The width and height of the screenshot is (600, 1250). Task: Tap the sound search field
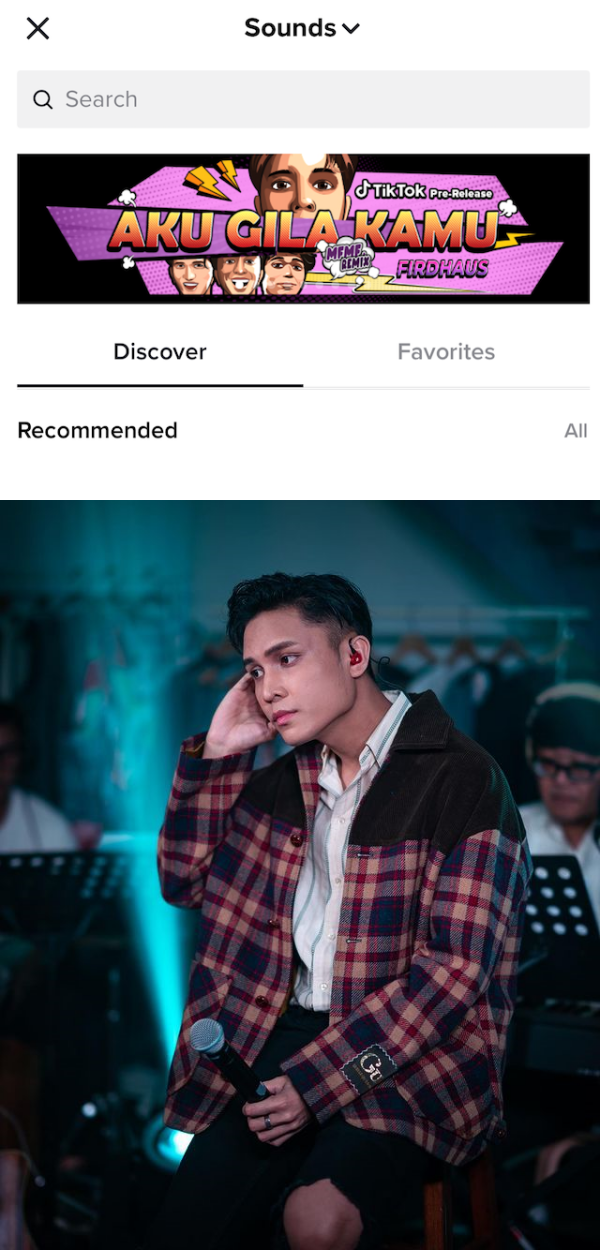coord(303,99)
